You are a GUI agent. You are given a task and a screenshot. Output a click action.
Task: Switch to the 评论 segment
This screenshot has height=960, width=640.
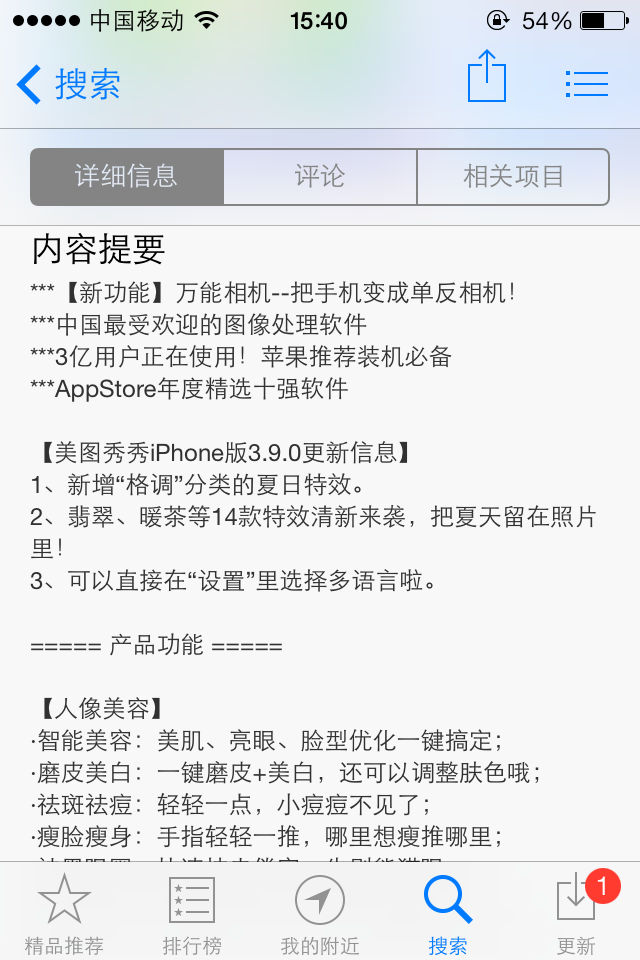320,177
